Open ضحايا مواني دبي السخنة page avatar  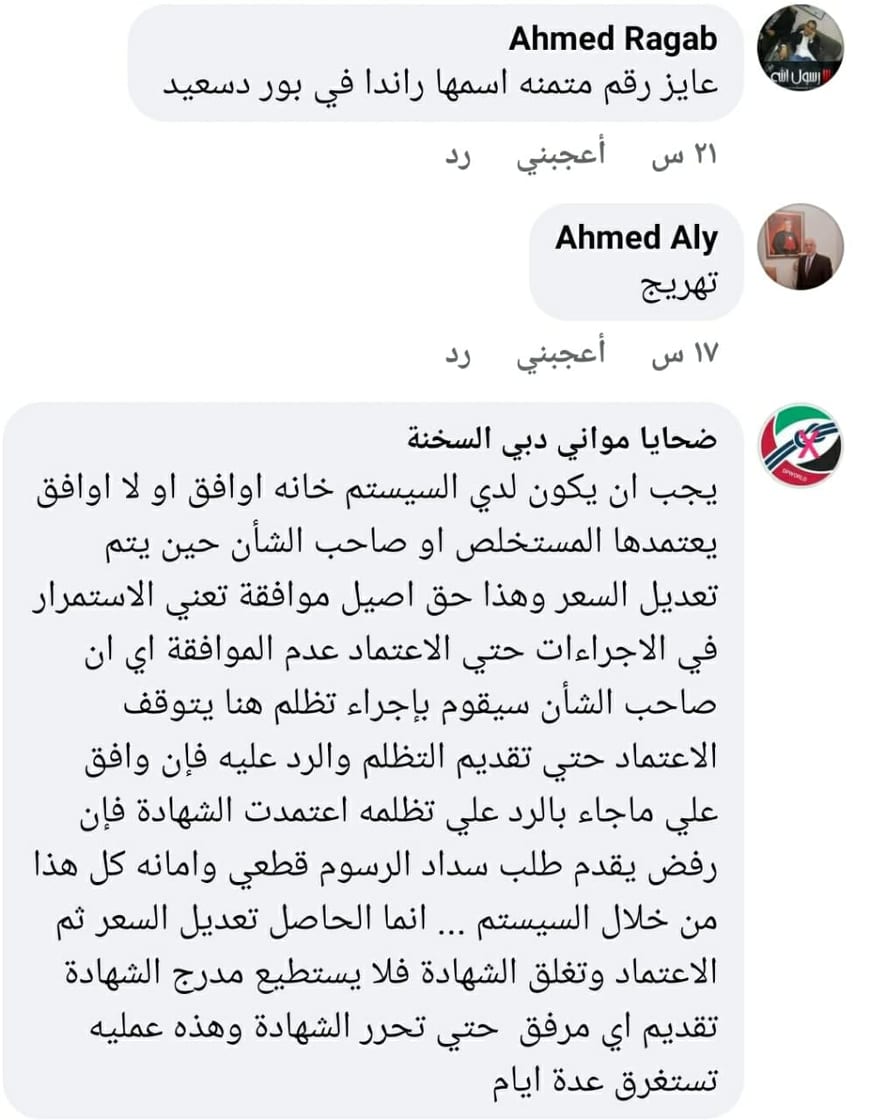pos(799,445)
